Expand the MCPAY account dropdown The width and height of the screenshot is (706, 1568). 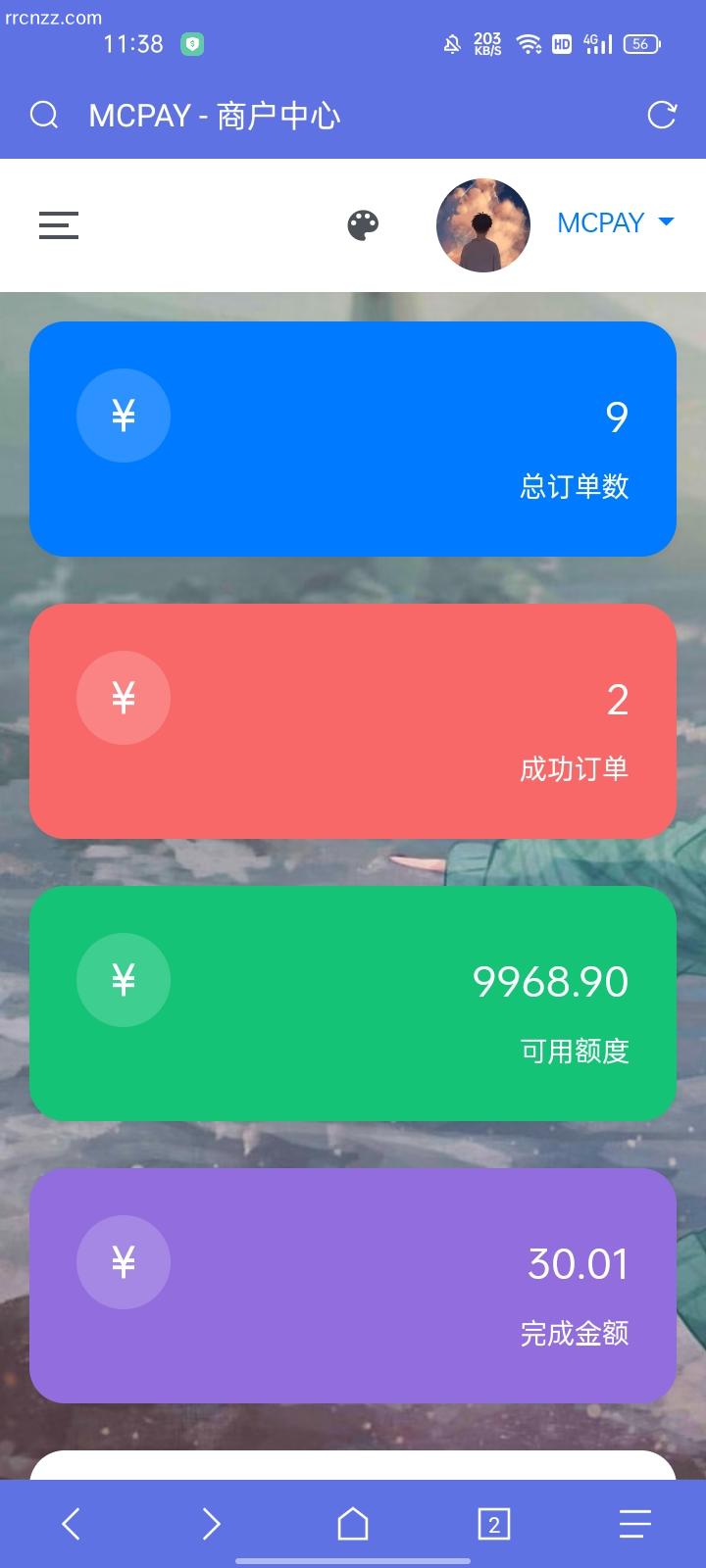tap(616, 223)
